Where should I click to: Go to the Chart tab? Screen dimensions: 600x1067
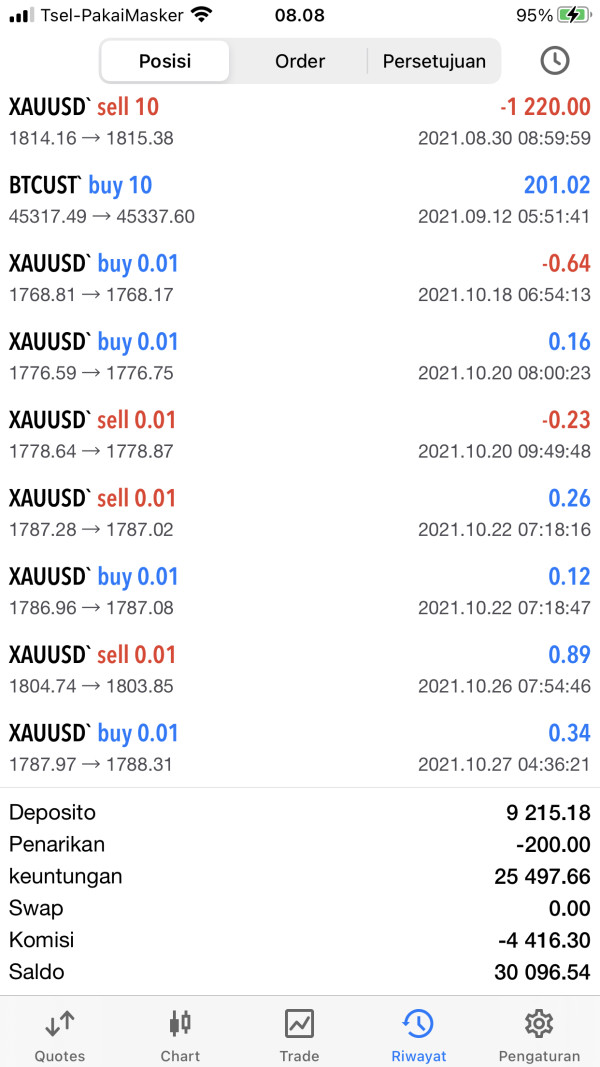(180, 1034)
